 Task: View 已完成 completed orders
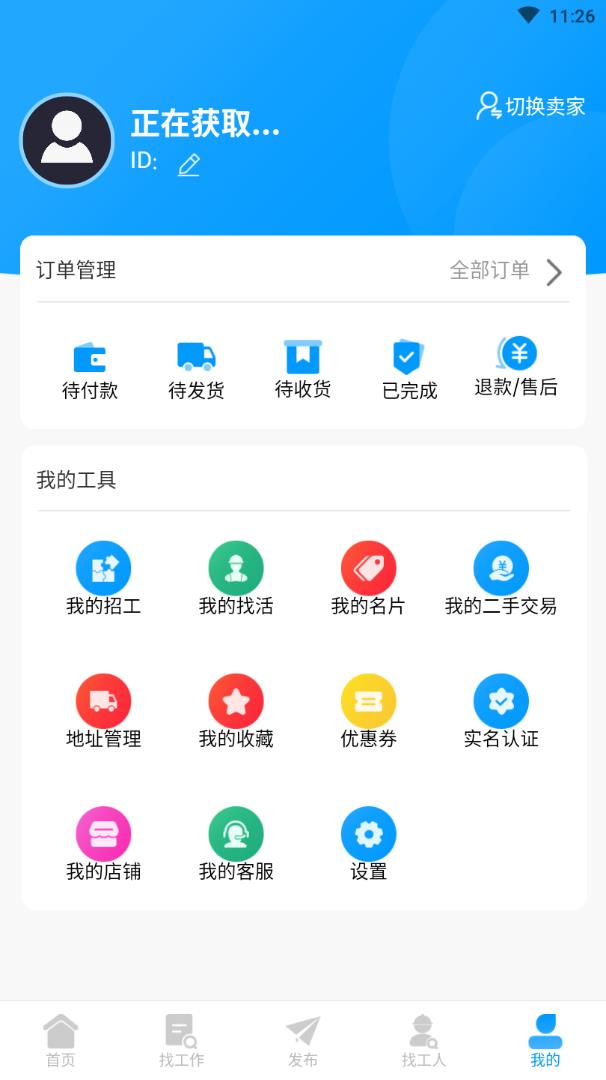pyautogui.click(x=409, y=370)
